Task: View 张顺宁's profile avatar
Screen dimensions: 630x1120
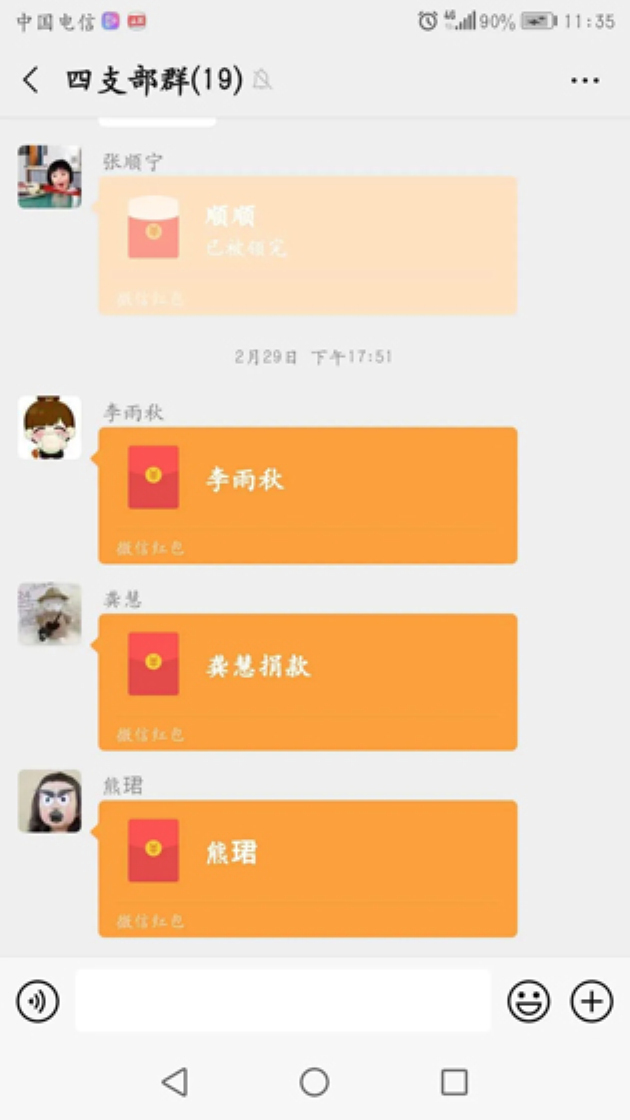Action: click(x=49, y=177)
